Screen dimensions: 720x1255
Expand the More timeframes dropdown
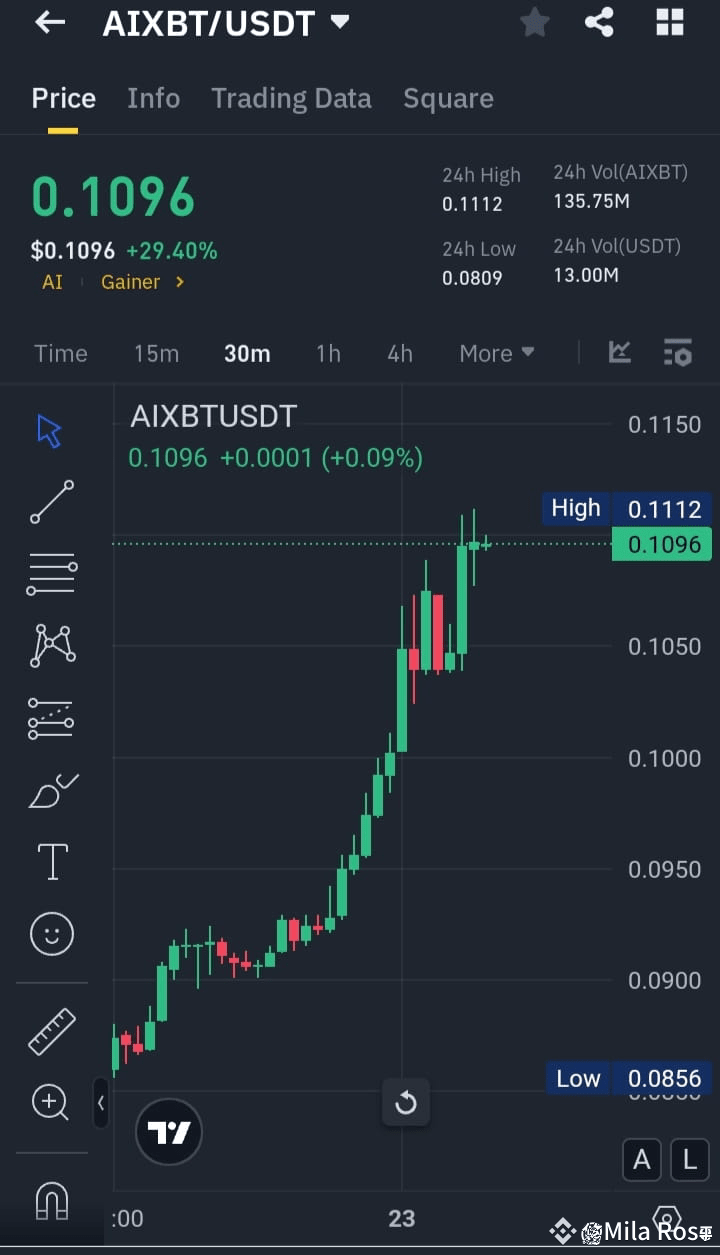click(x=496, y=352)
